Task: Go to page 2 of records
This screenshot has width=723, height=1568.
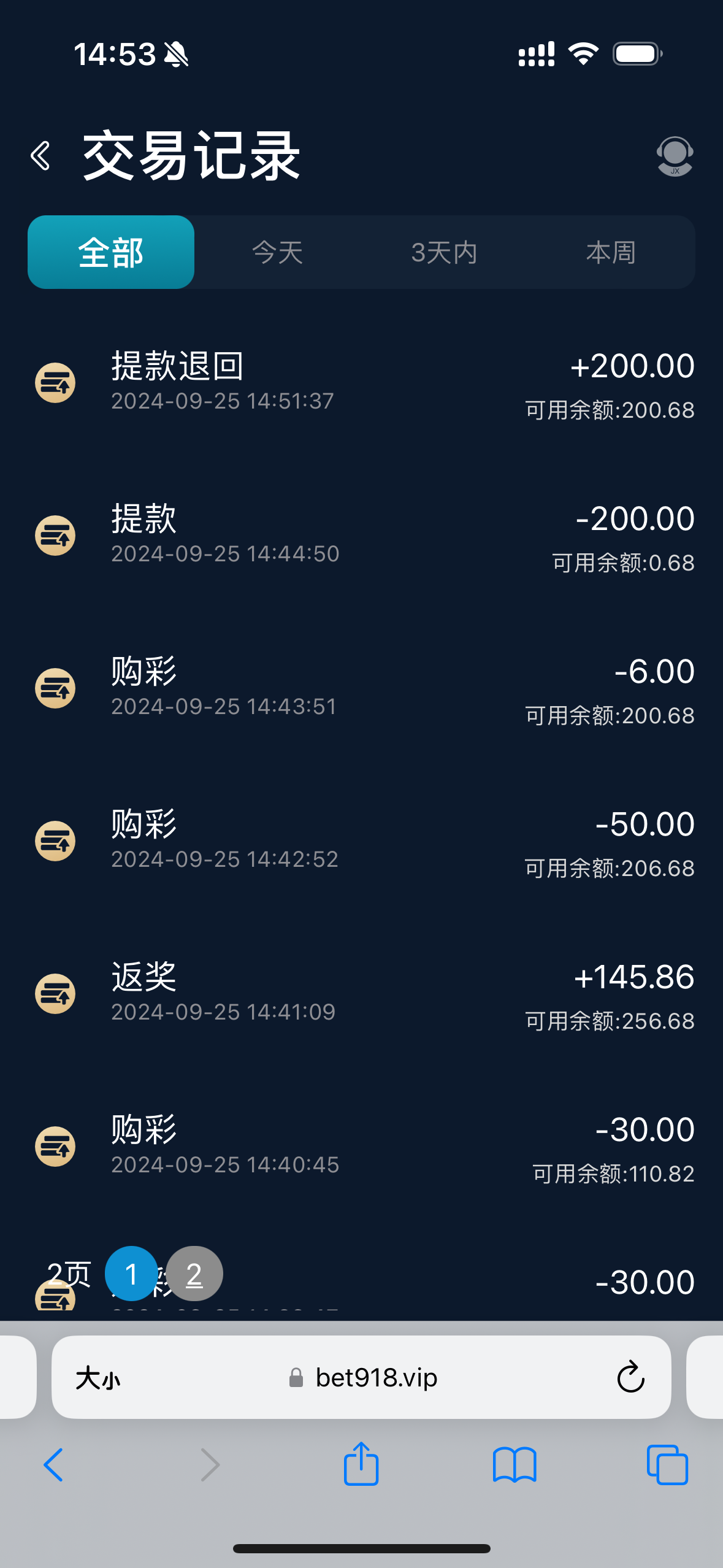Action: (194, 1274)
